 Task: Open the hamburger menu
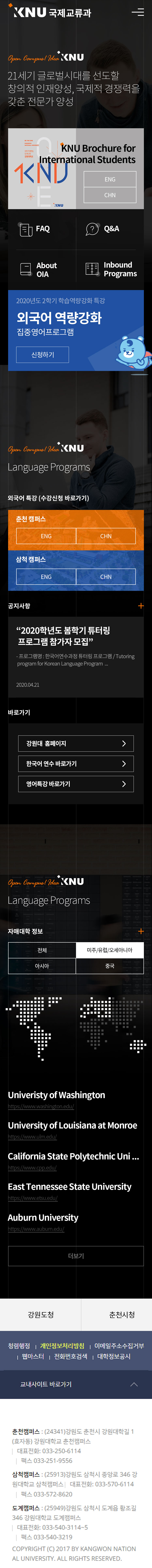[138, 12]
